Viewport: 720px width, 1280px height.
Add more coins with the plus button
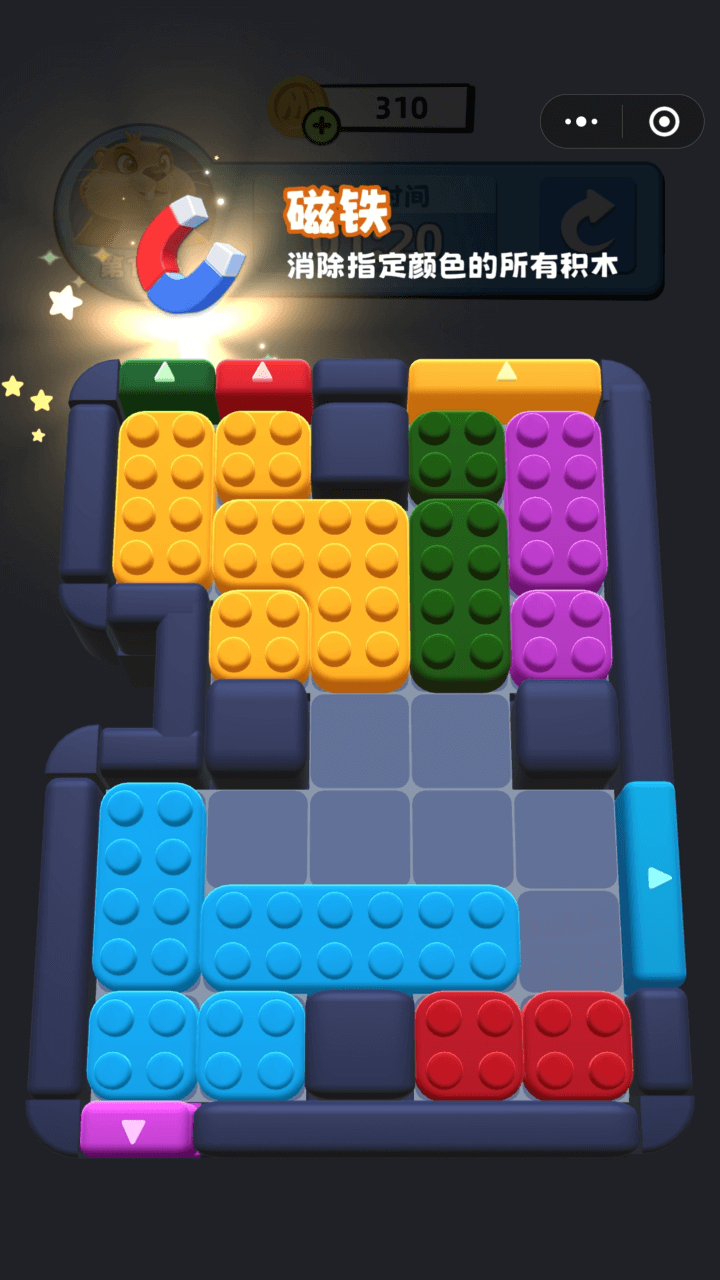[x=321, y=125]
